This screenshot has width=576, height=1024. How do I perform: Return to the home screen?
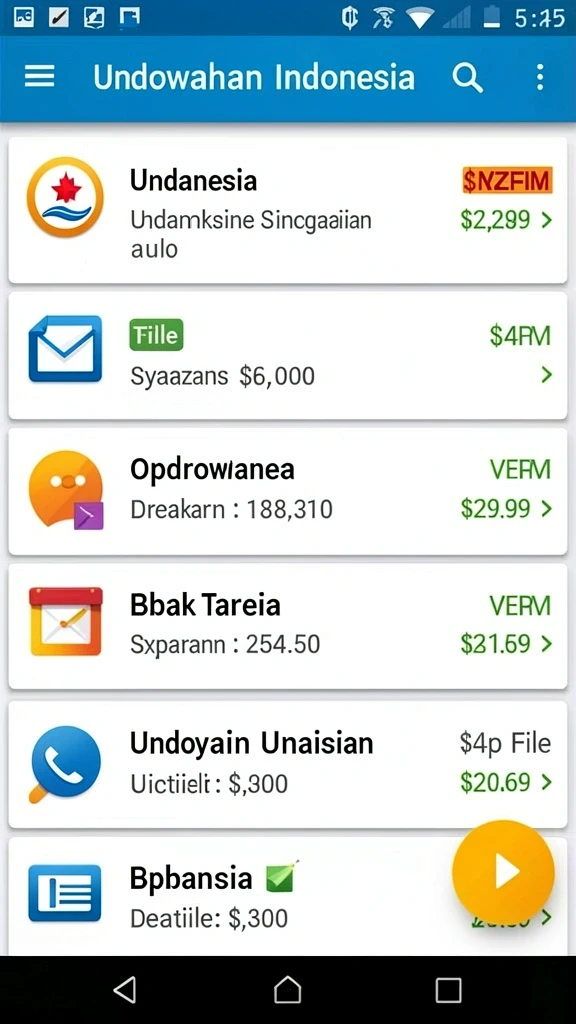click(x=287, y=989)
